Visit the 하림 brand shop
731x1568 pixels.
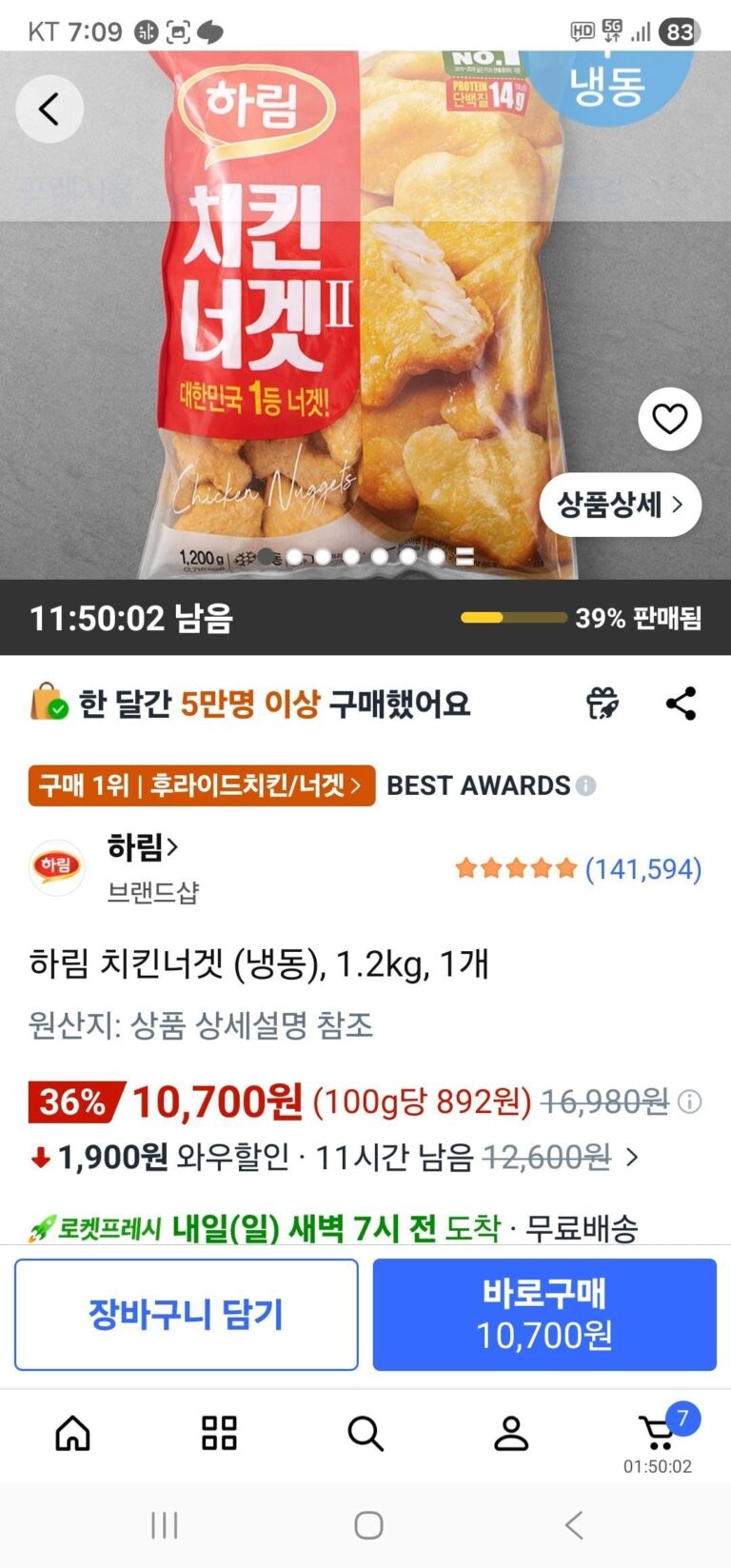(143, 846)
